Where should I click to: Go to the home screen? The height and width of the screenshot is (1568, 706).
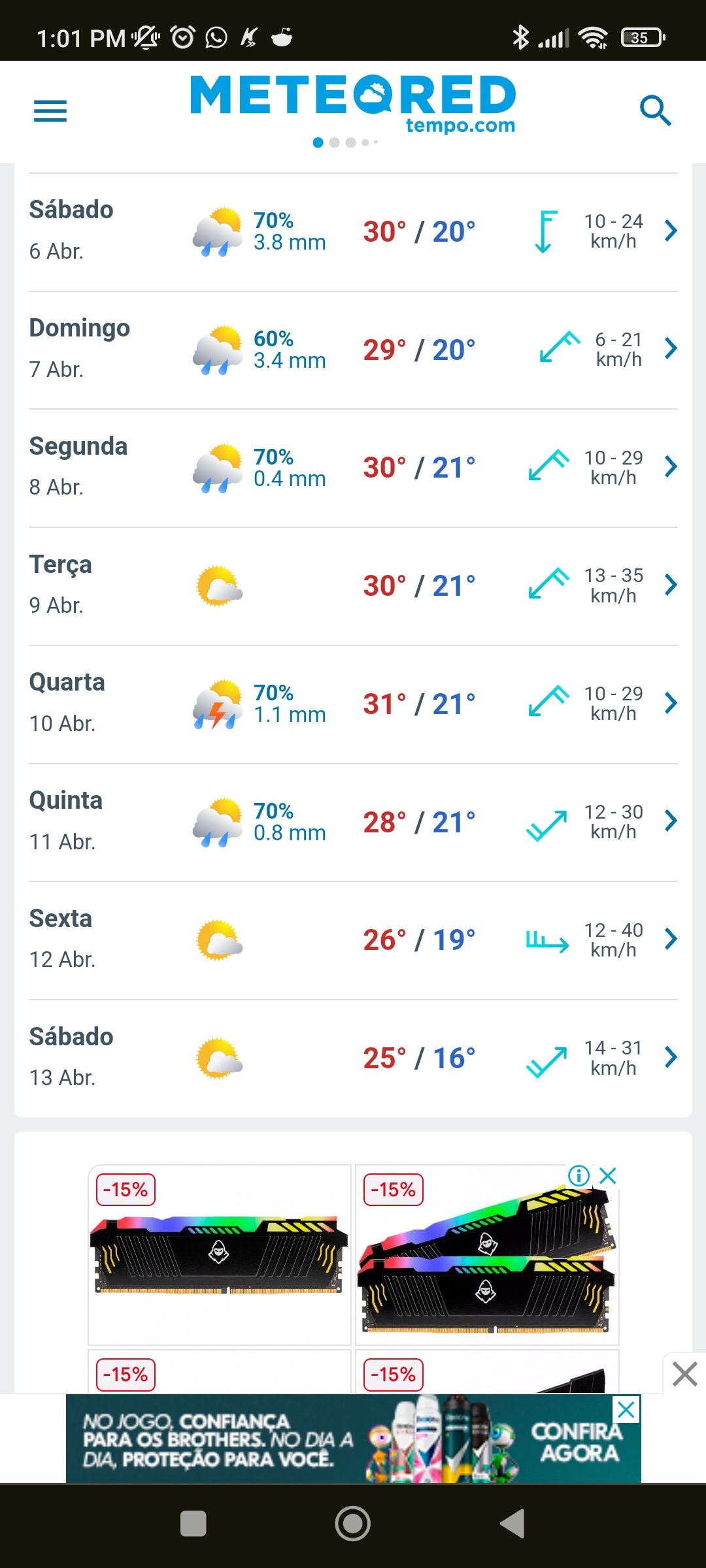point(353,1524)
